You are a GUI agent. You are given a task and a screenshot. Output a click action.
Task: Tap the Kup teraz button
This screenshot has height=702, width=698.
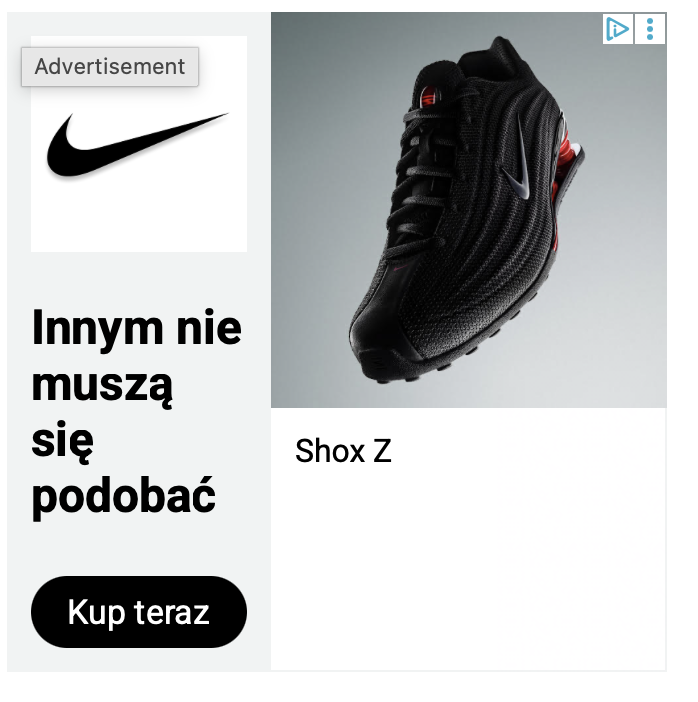coord(138,612)
